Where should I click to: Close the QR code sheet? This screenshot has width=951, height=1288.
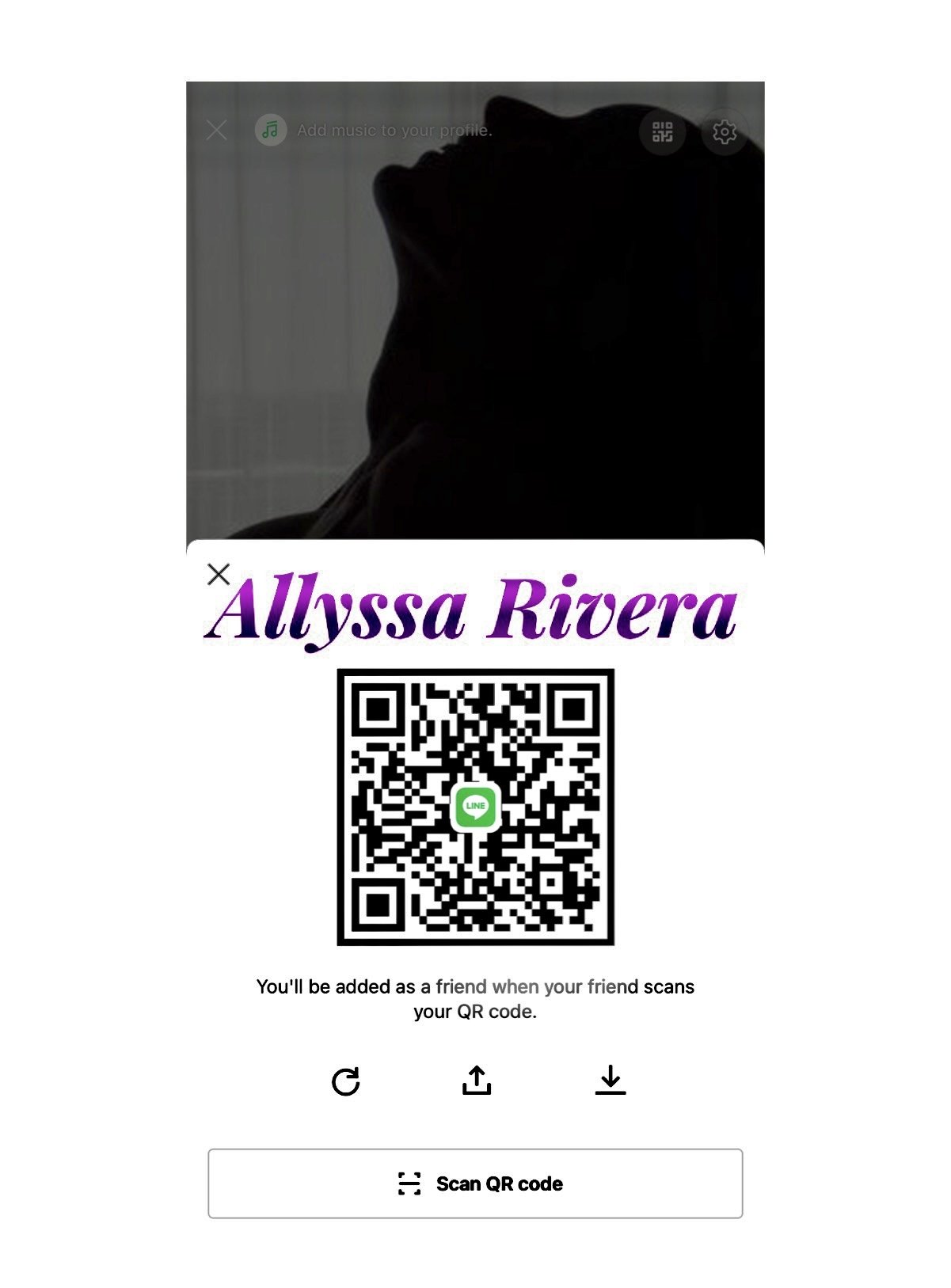tap(219, 574)
